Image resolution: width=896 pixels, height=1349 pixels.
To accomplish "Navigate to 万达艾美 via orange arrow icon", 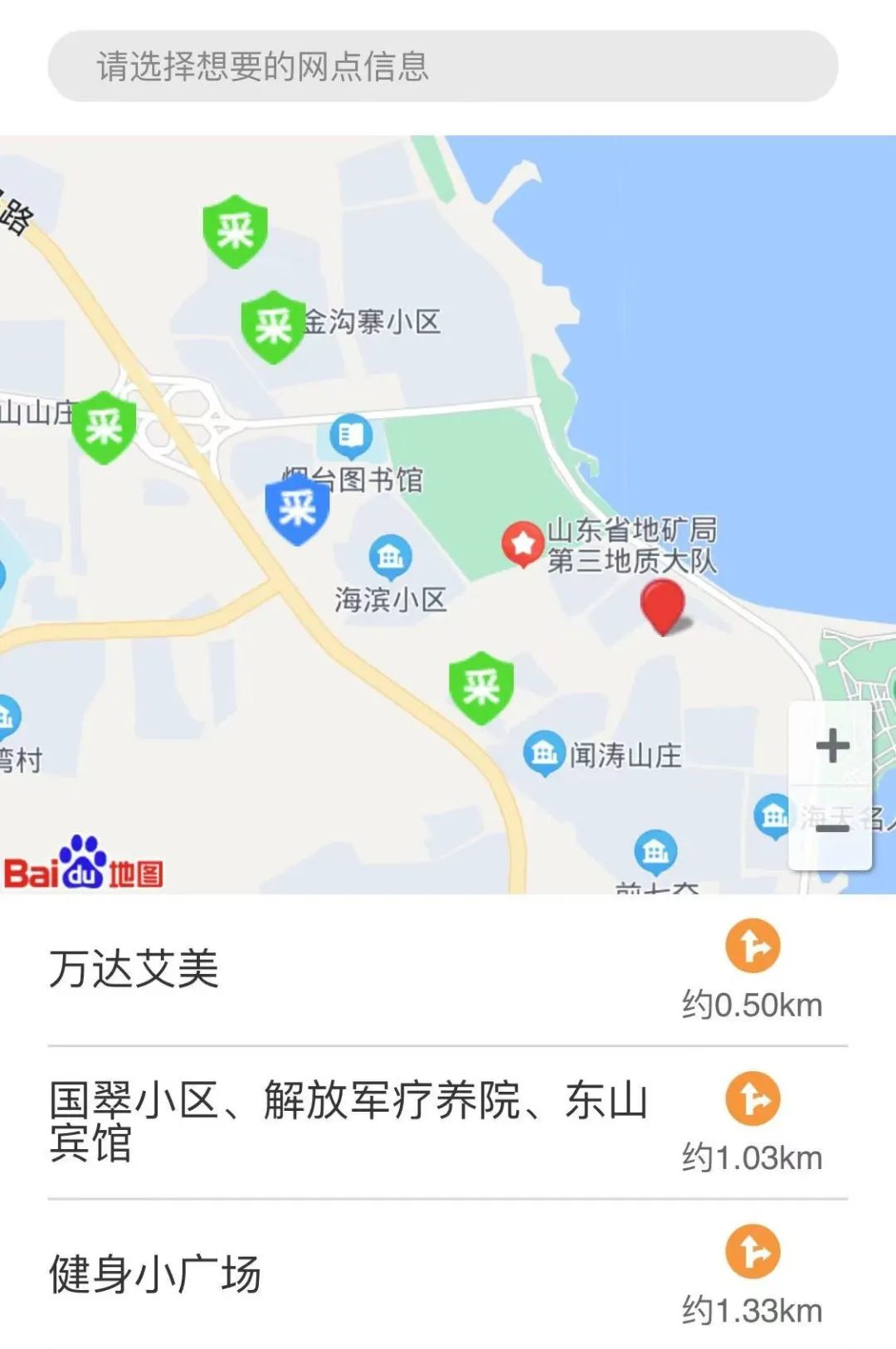I will click(x=752, y=947).
